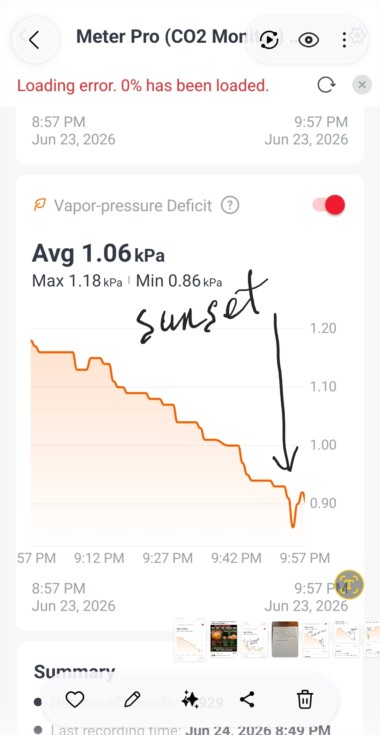
Task: Share this image
Action: (247, 700)
